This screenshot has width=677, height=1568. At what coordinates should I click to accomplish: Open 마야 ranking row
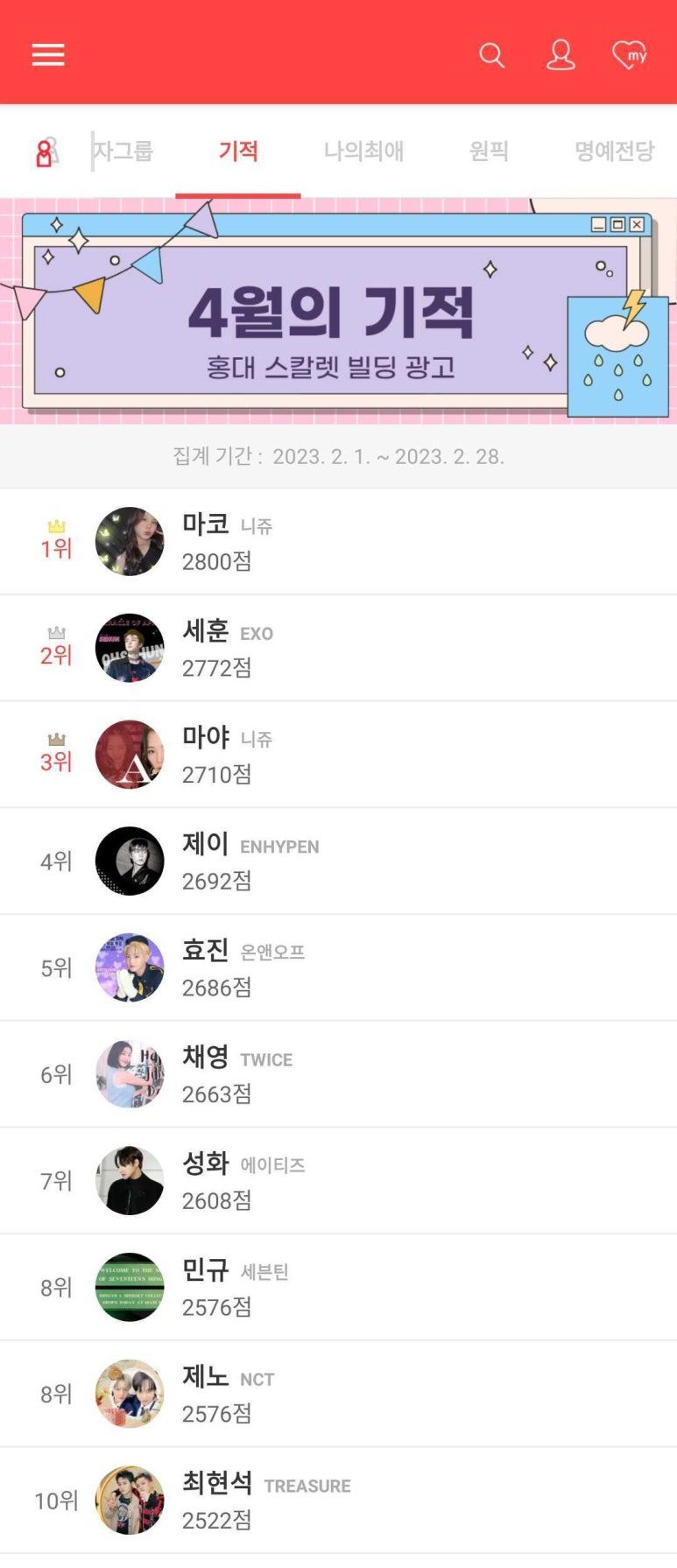(x=338, y=755)
